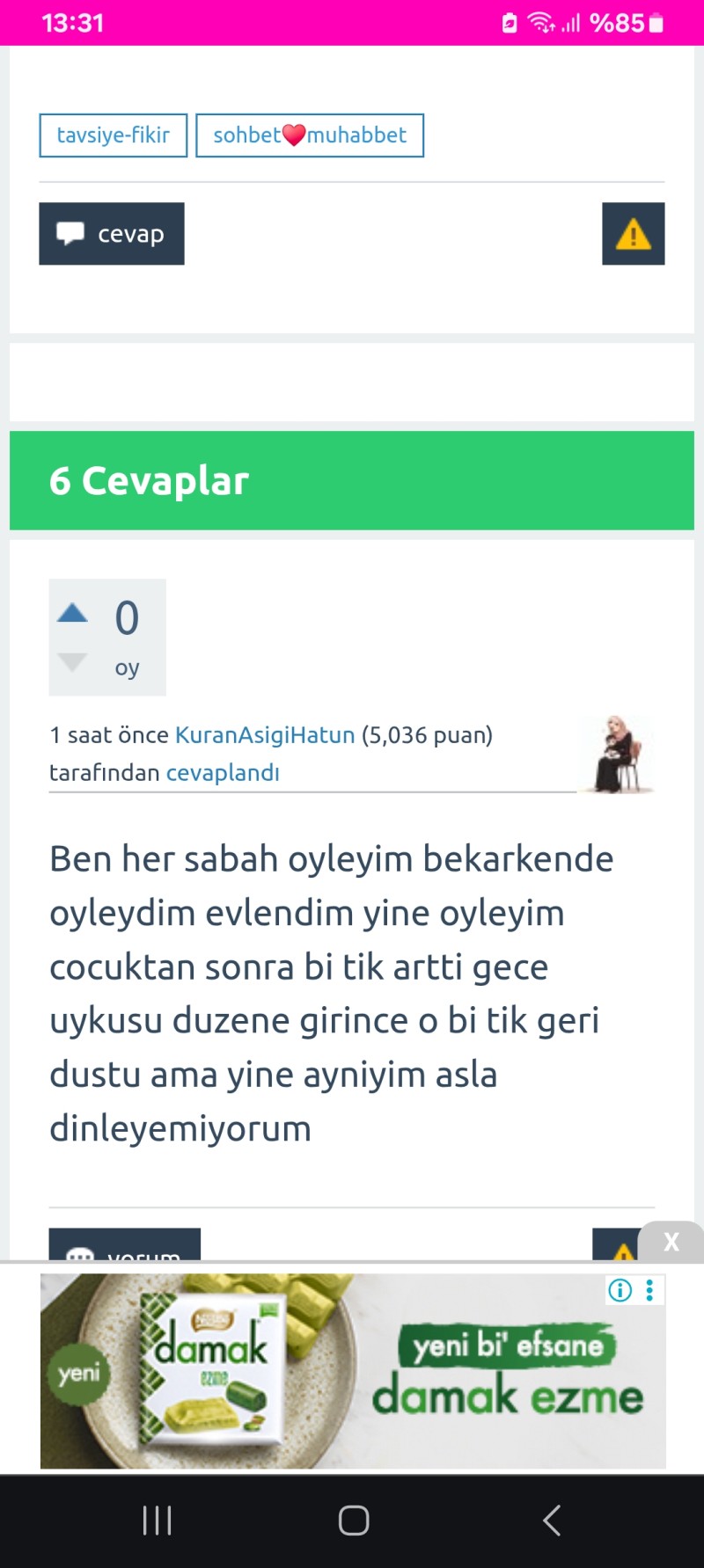Open KuranAsigiHatun's profile link
704x1568 pixels.
click(x=264, y=735)
